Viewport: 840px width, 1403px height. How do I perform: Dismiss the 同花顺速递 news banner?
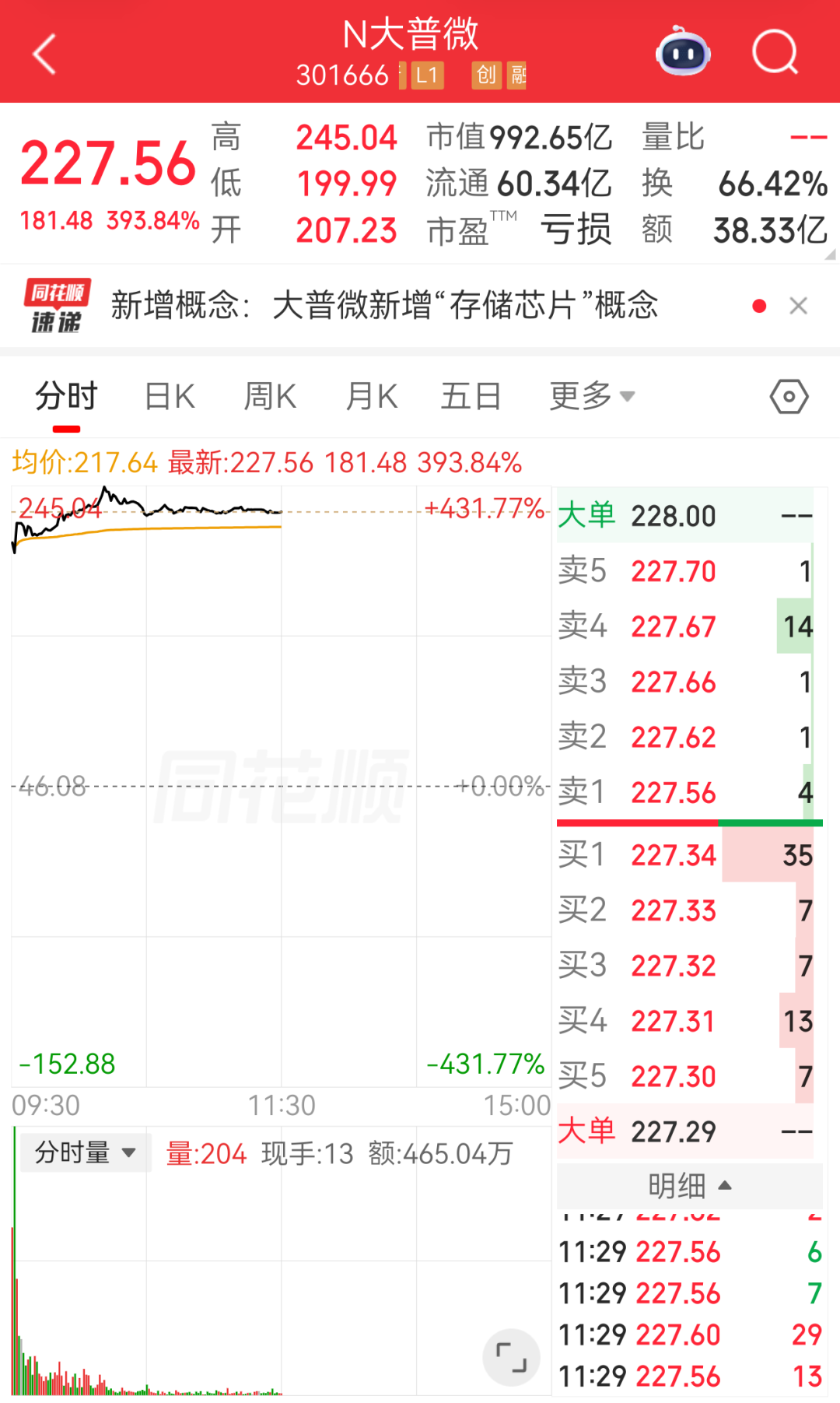798,306
